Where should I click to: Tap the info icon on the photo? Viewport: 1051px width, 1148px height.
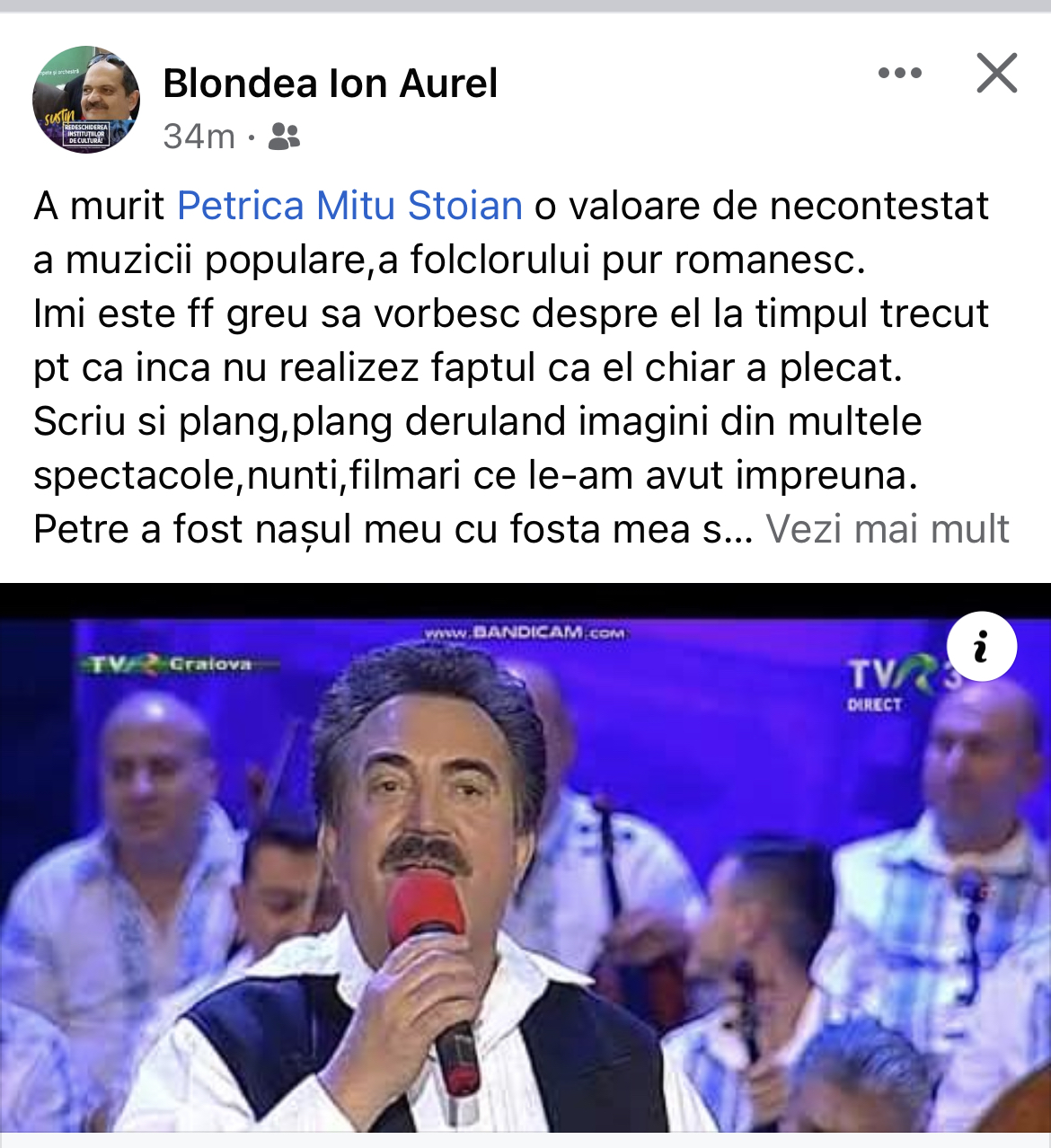pyautogui.click(x=981, y=646)
